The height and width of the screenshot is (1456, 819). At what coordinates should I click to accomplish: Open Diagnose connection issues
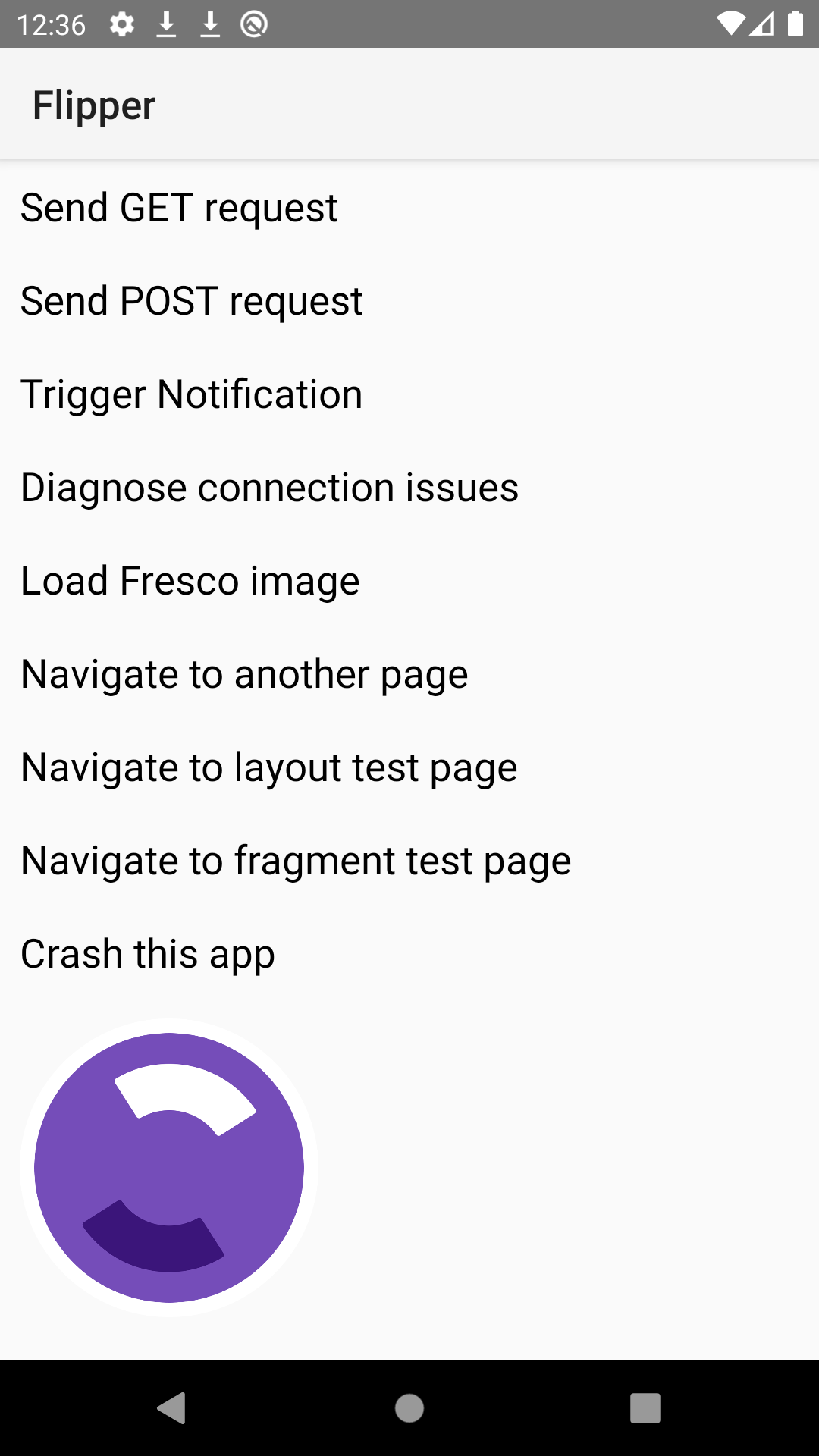269,488
